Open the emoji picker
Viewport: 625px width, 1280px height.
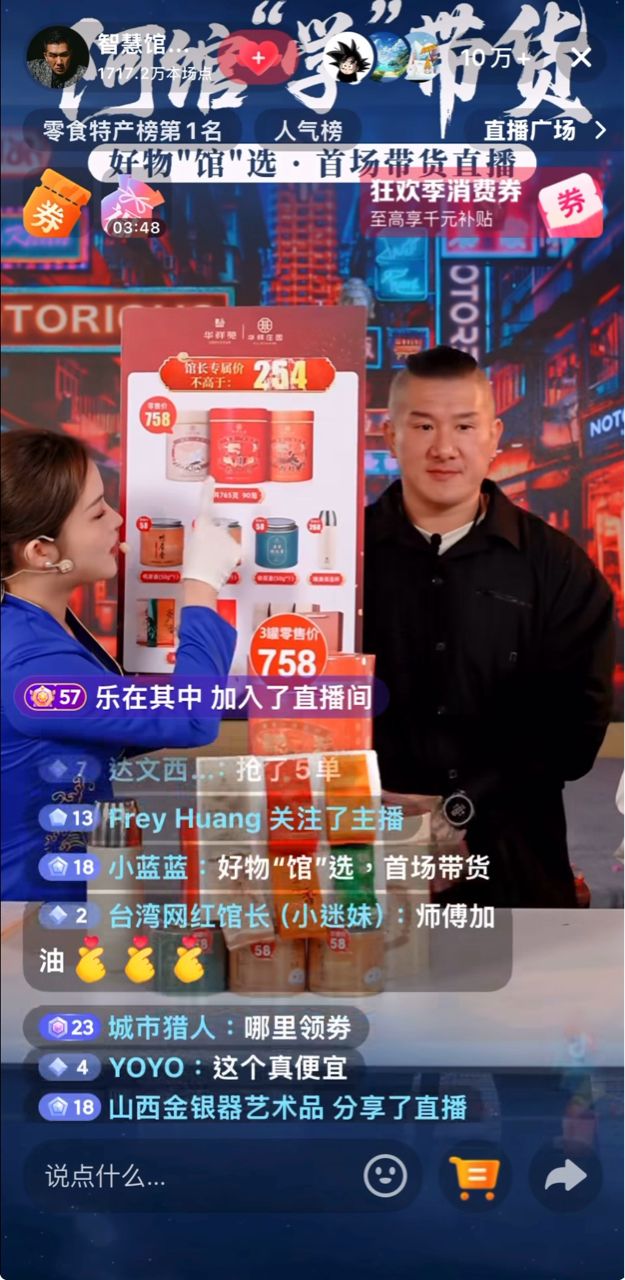(385, 1176)
